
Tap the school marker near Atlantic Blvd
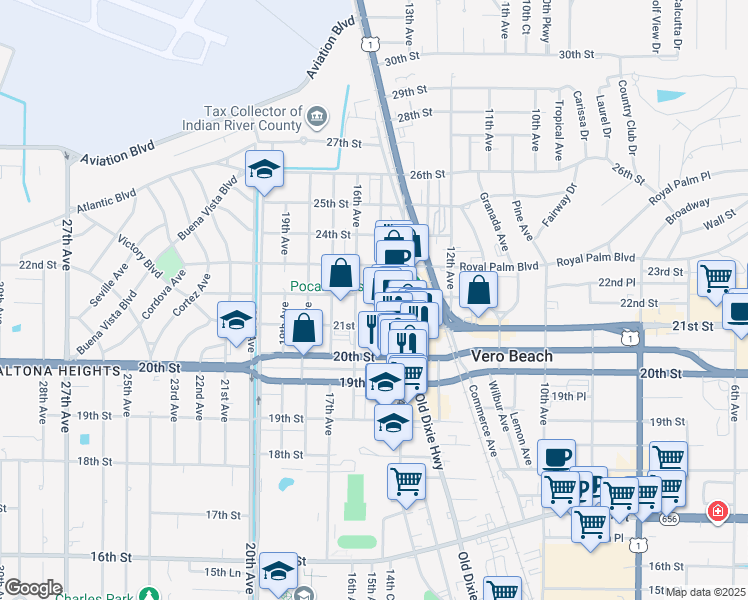264,168
